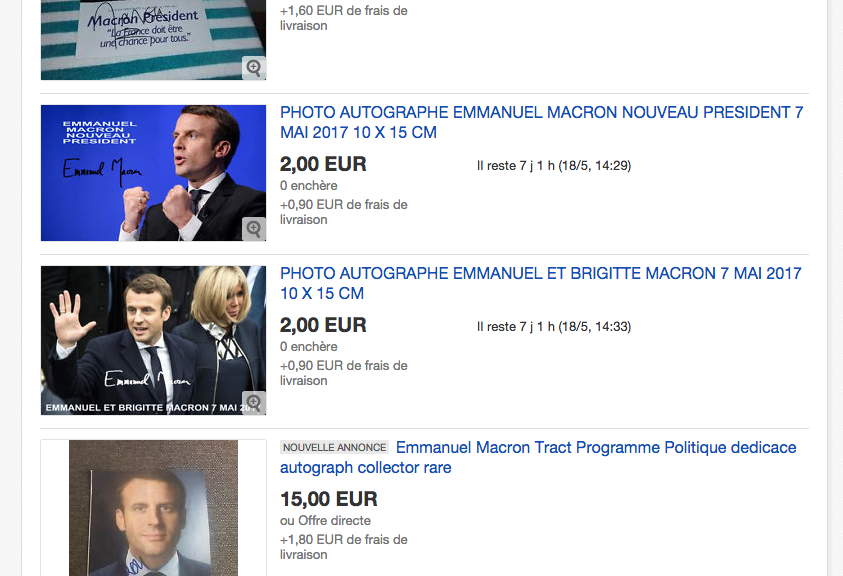Viewport: 843px width, 576px height.
Task: Open listing 'Emmanuel Macron Tract Programme Politique dedicace'
Action: click(596, 448)
